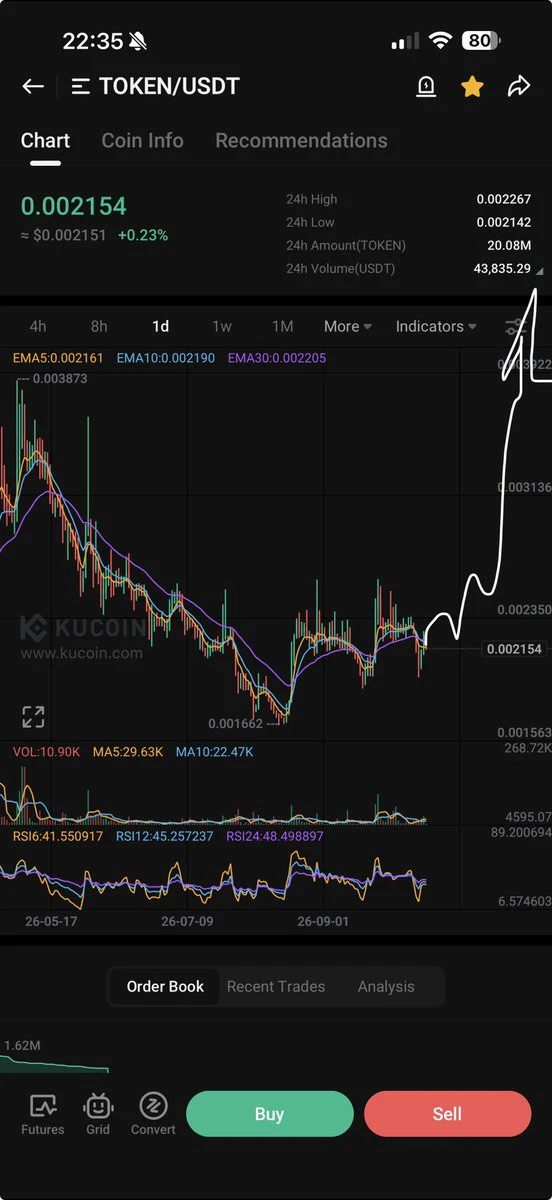The width and height of the screenshot is (552, 1200).
Task: Select the 1M timeframe
Action: point(283,326)
